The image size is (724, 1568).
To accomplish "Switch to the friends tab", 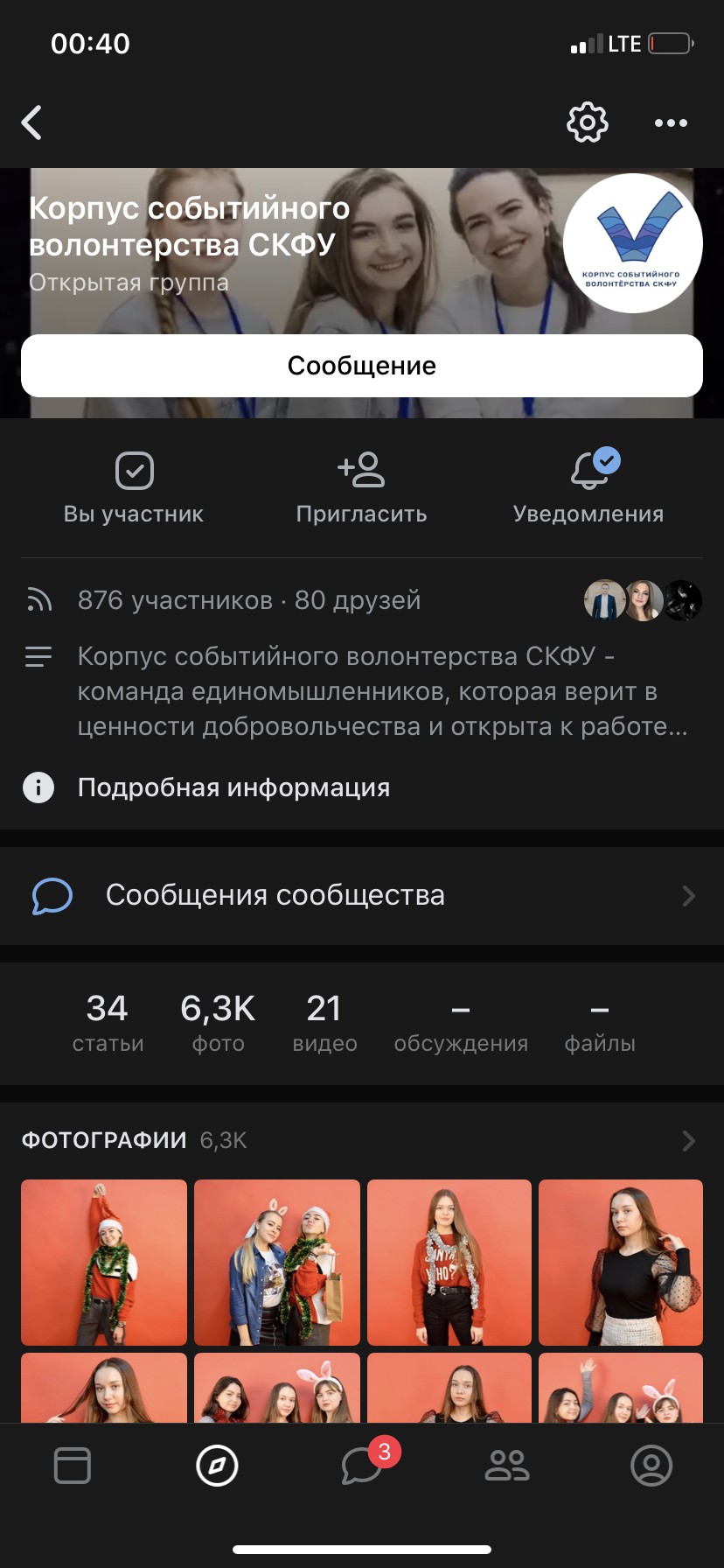I will pyautogui.click(x=507, y=1465).
